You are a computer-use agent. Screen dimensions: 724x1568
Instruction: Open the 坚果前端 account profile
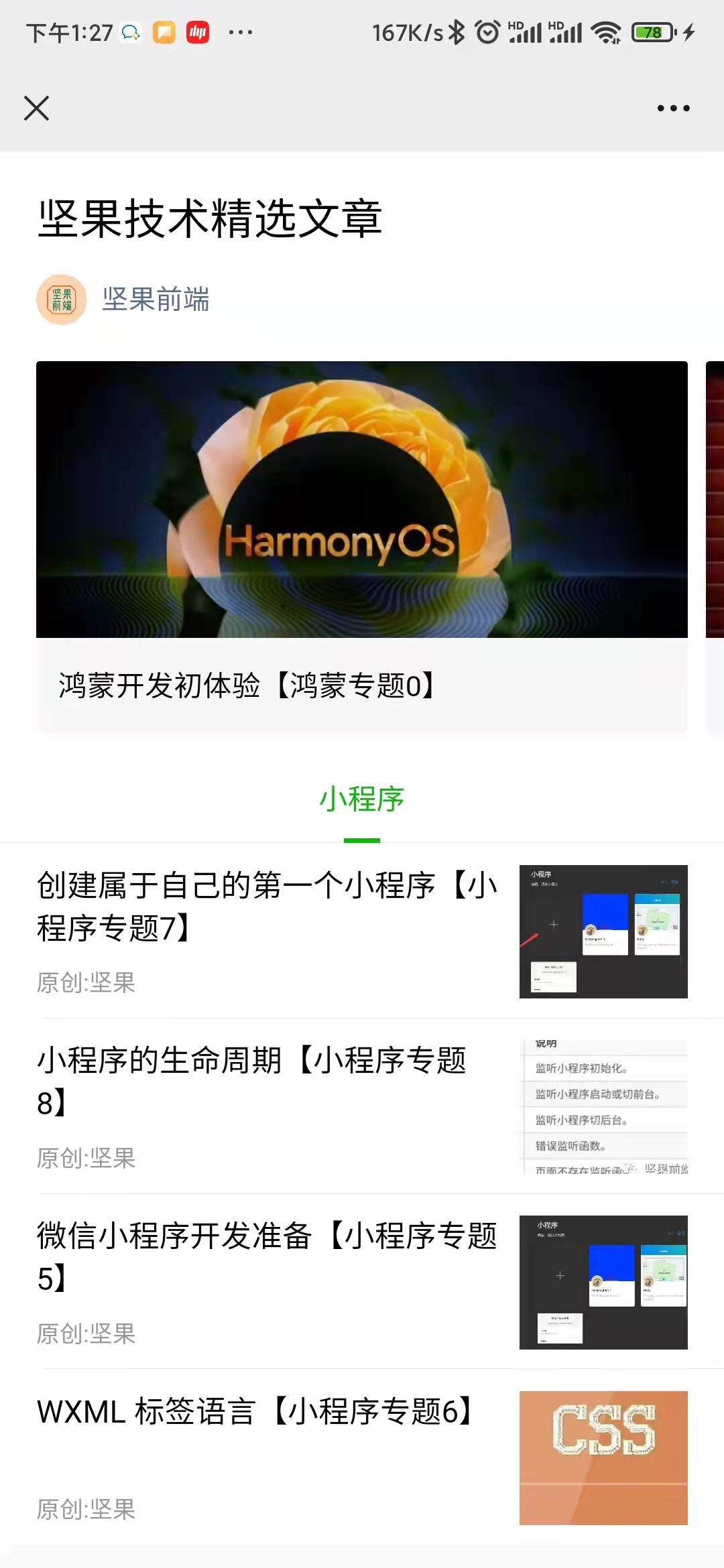coord(156,300)
